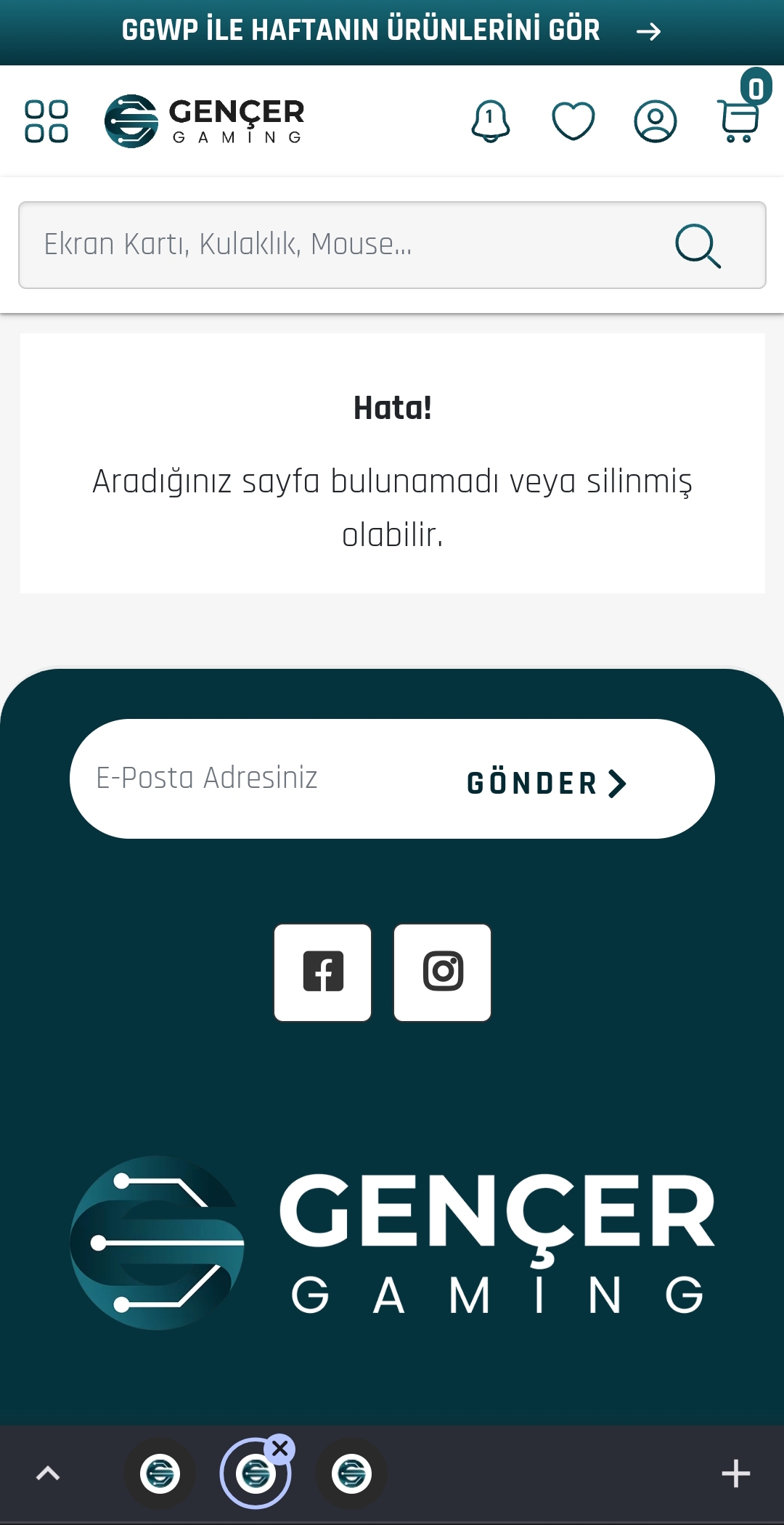
Task: Close the highlighted browser tab
Action: click(x=280, y=1449)
